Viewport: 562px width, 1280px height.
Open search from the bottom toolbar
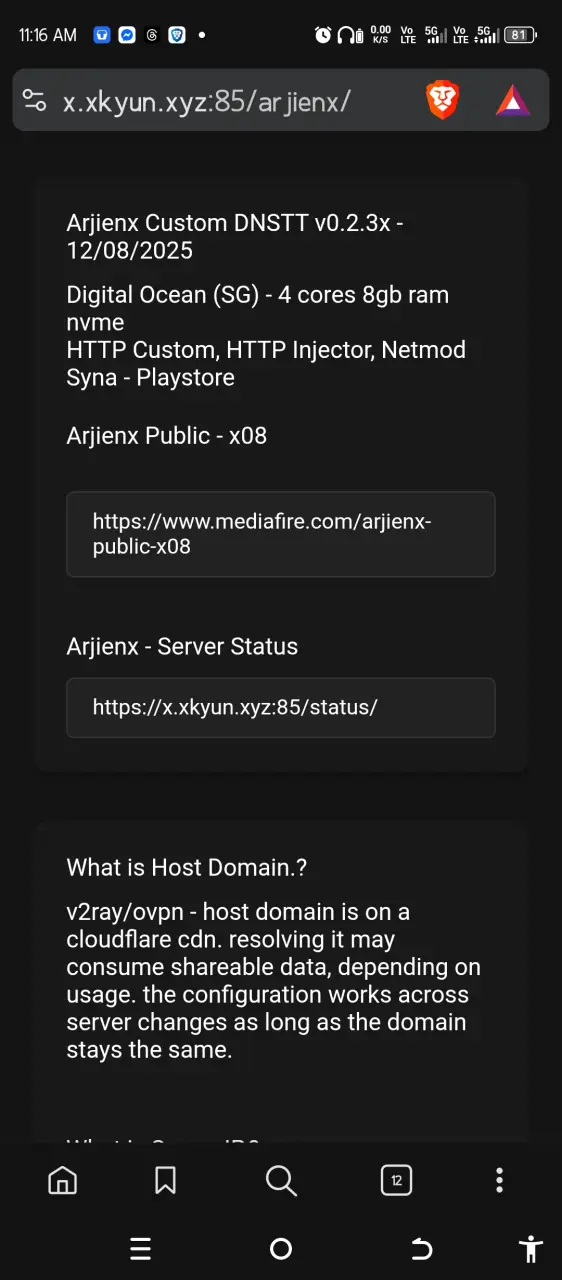click(x=281, y=1181)
